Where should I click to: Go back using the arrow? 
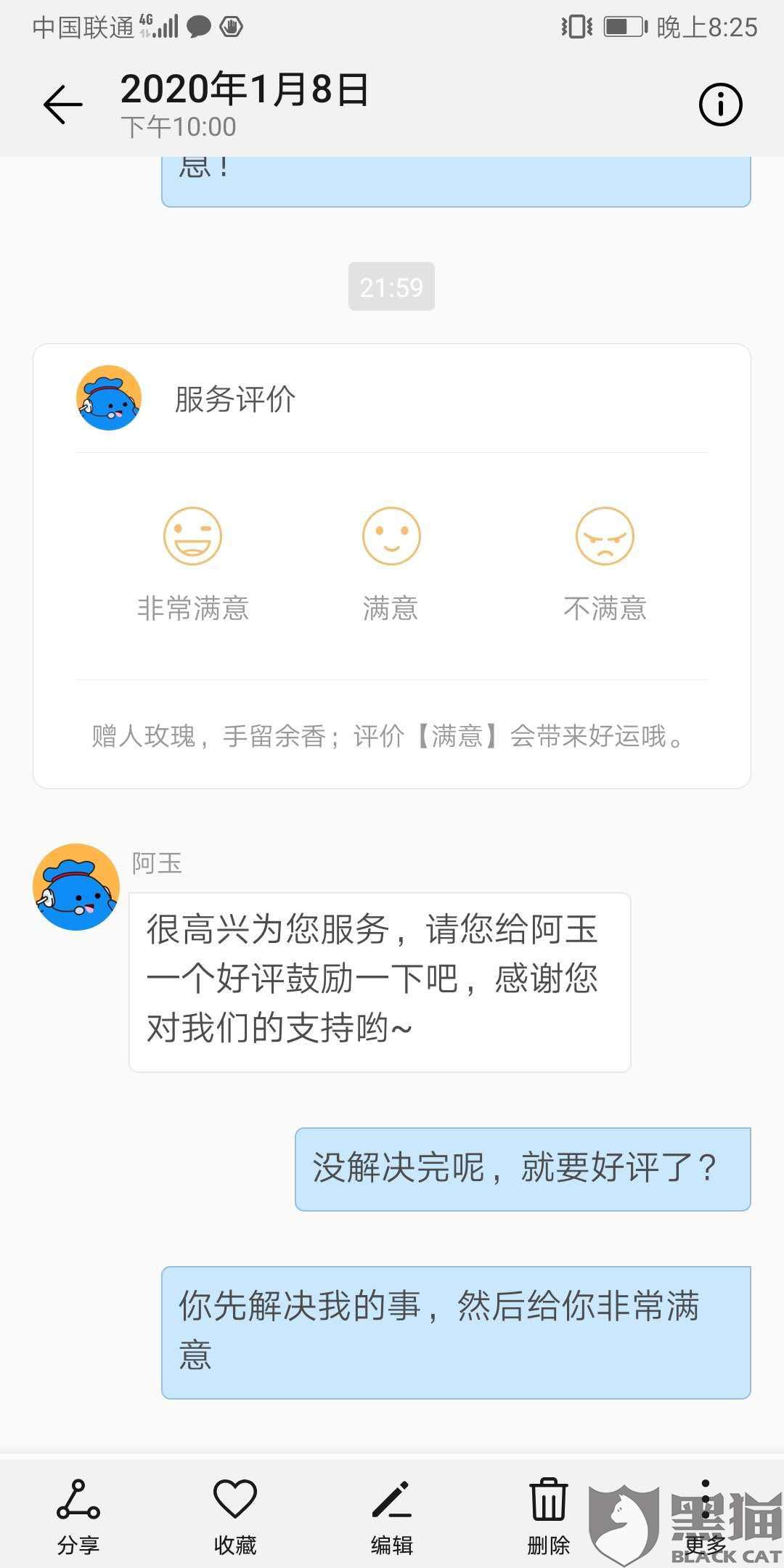63,105
